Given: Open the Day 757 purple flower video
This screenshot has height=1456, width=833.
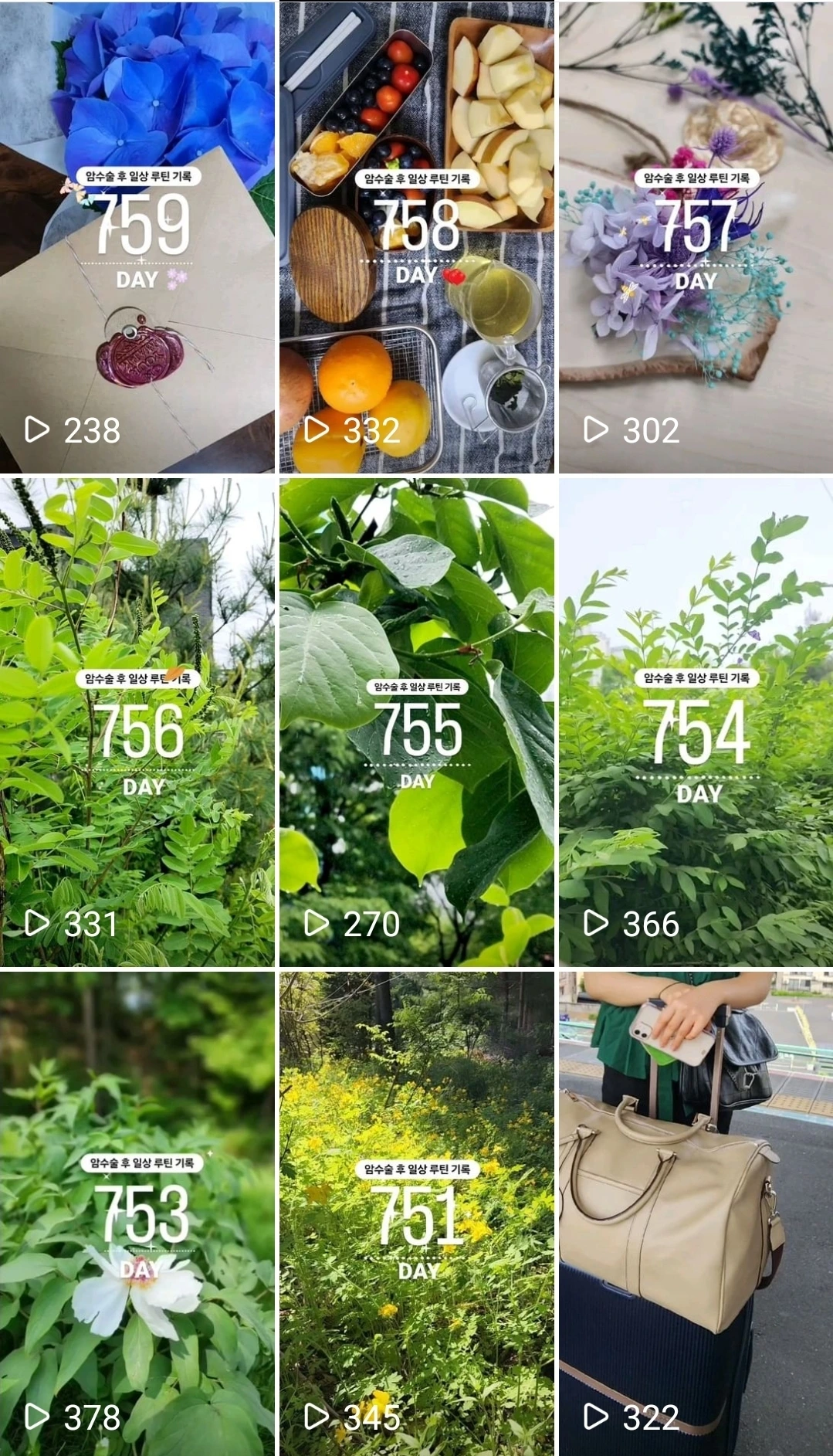Looking at the screenshot, I should pyautogui.click(x=696, y=236).
